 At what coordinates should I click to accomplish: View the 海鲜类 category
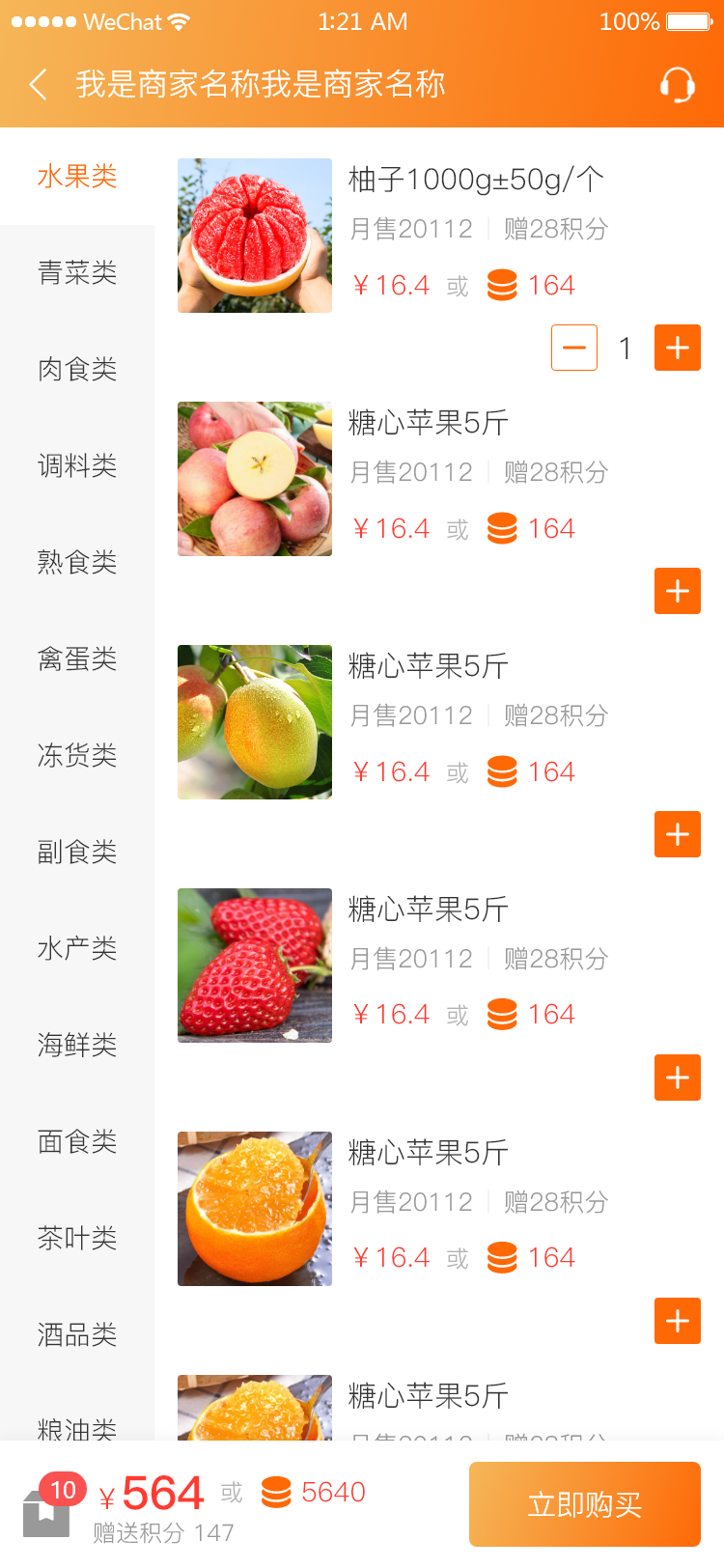[x=77, y=1046]
